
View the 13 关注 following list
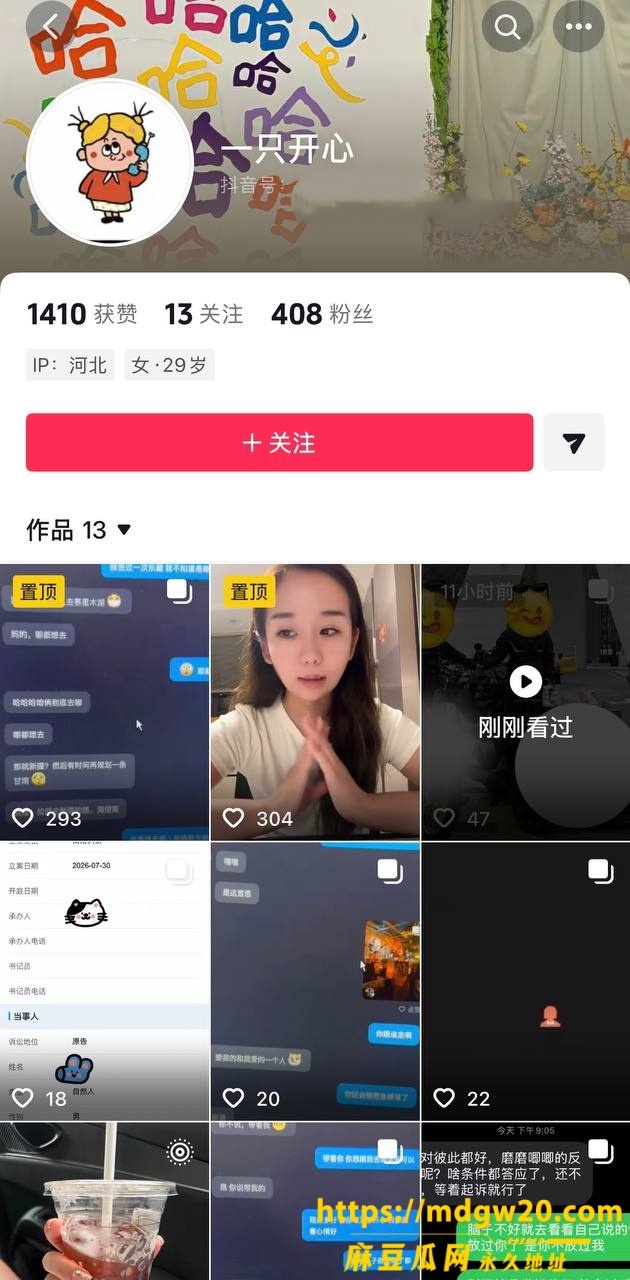pyautogui.click(x=204, y=314)
